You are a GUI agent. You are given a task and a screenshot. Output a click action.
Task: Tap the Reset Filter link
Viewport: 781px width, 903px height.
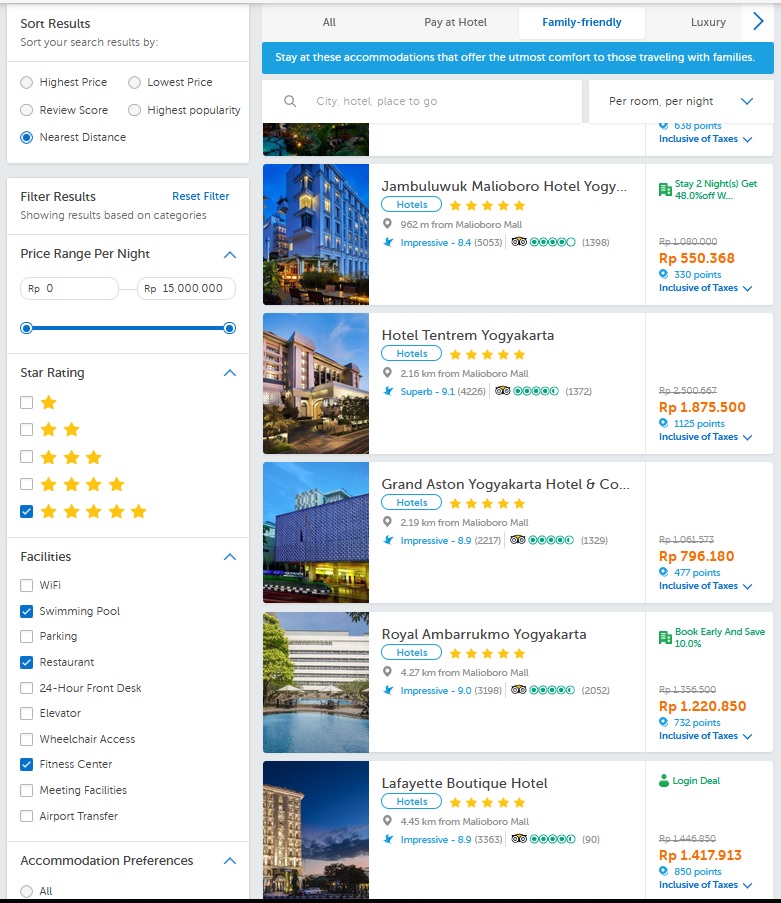[200, 196]
